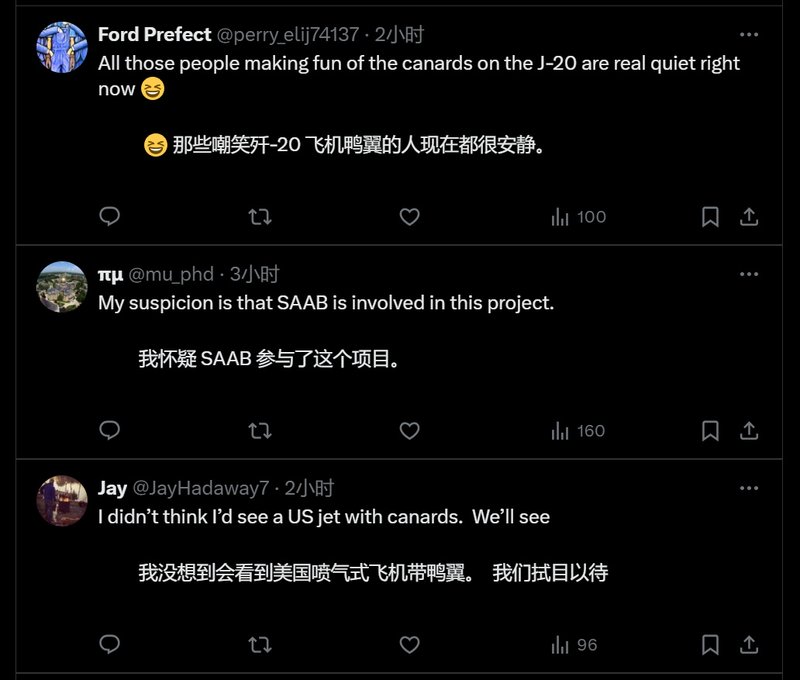Open overflow menu on Ford Prefect's tweet
Image resolution: width=800 pixels, height=680 pixels.
pyautogui.click(x=749, y=35)
